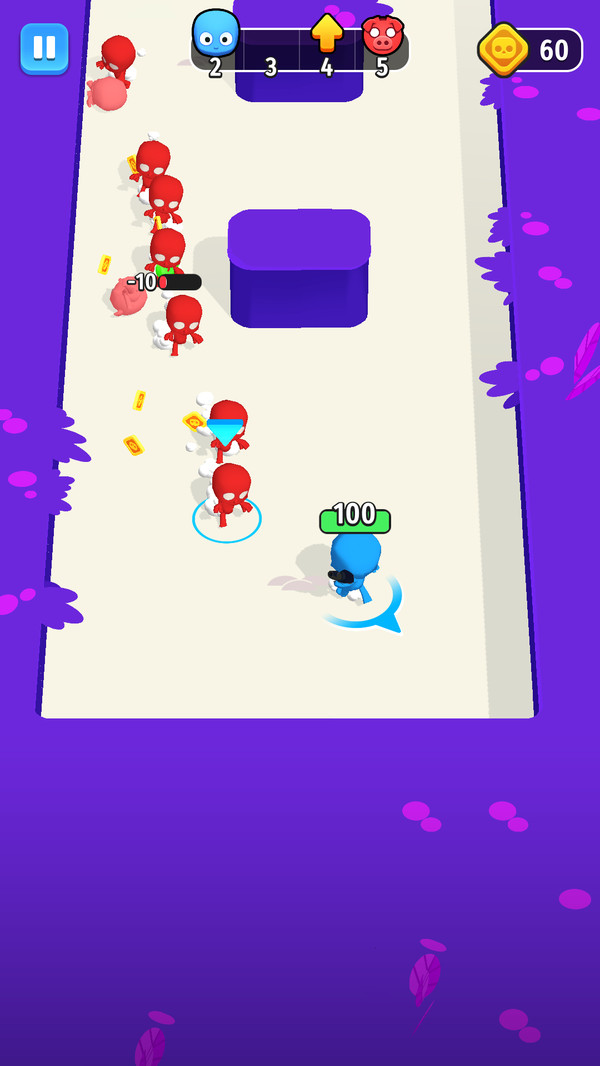This screenshot has height=1066, width=600.
Task: Pause the game
Action: coord(44,48)
